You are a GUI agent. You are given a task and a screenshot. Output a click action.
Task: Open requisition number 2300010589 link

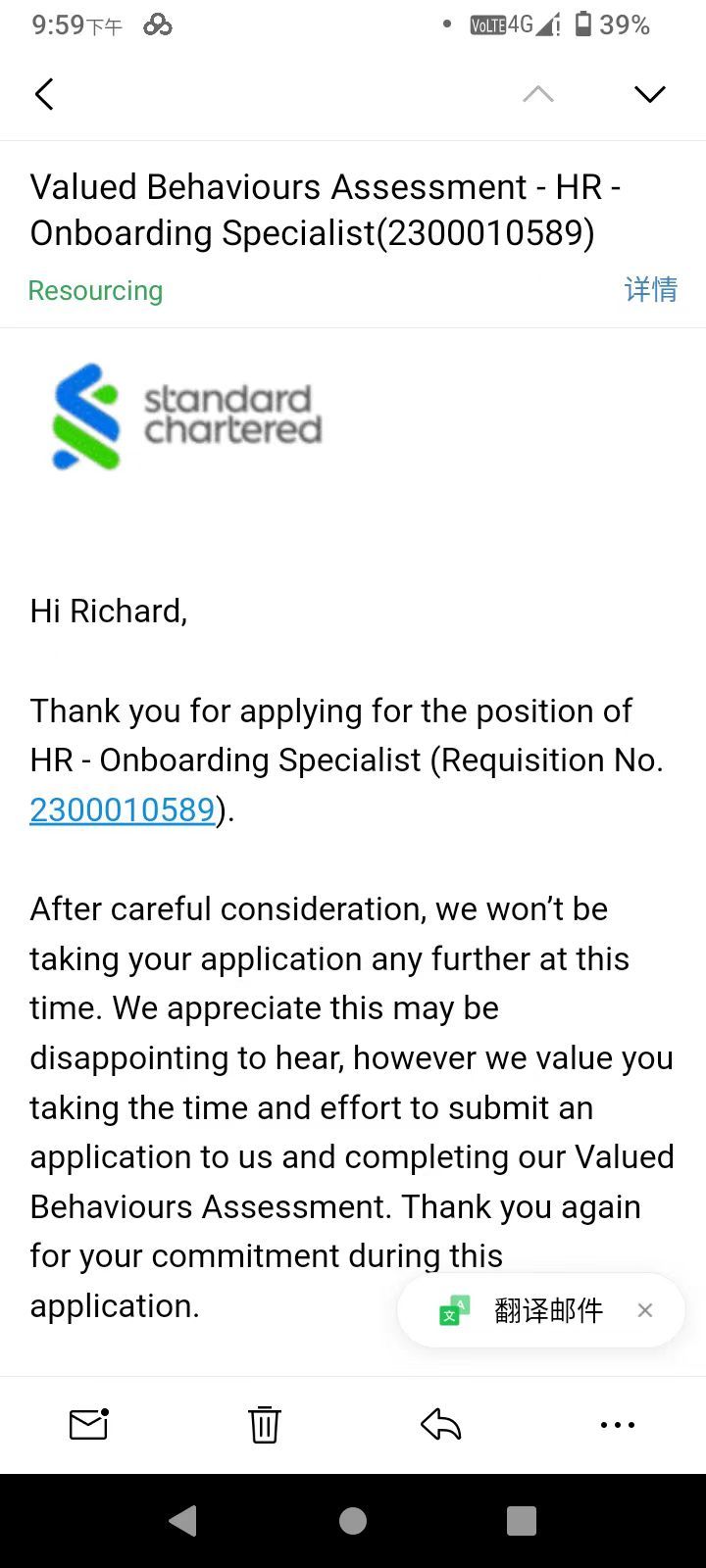123,810
